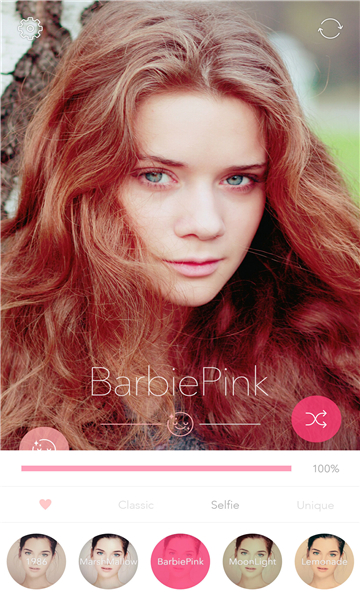Viewport: 360px width, 600px height.
Task: Tap the beauty face icon over the photo
Action: (180, 424)
